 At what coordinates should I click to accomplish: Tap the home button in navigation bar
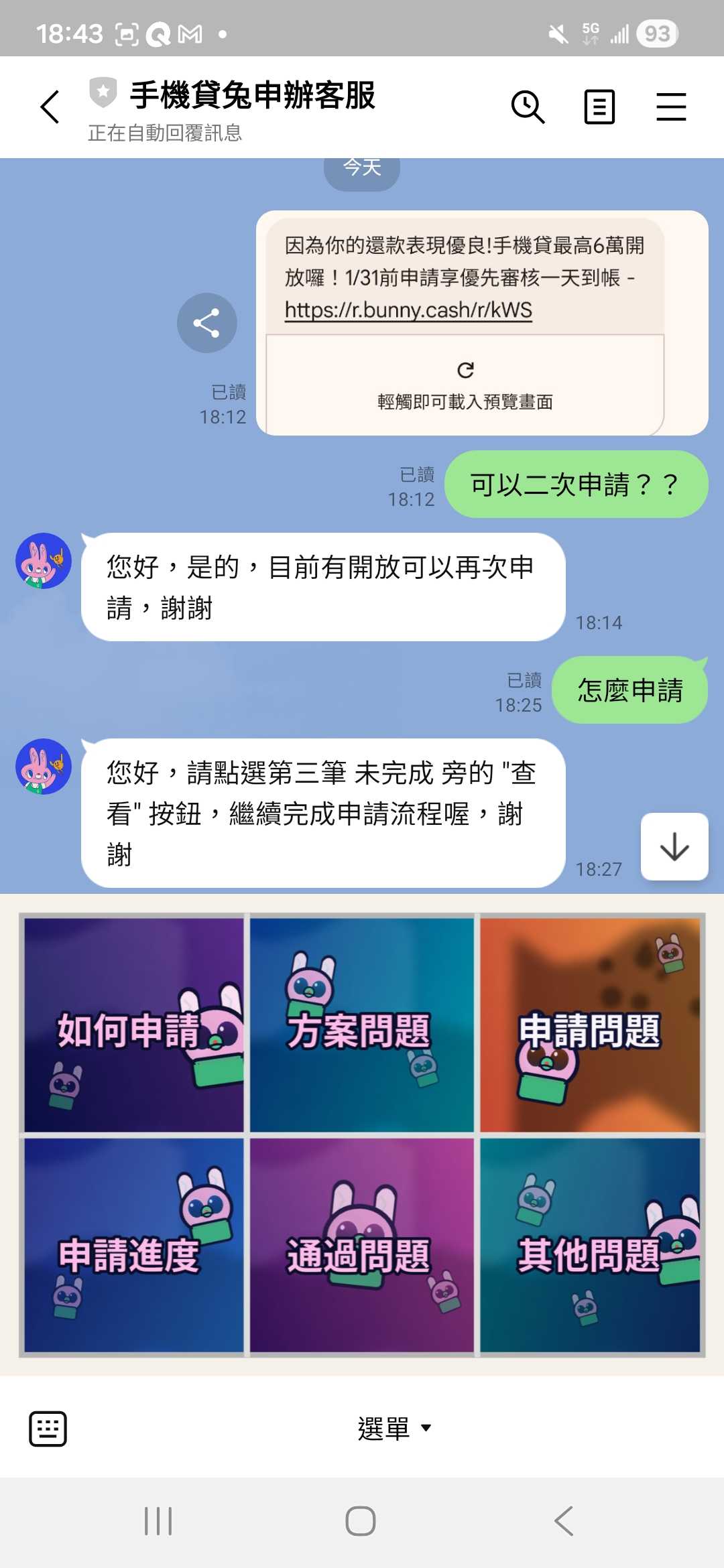360,1520
